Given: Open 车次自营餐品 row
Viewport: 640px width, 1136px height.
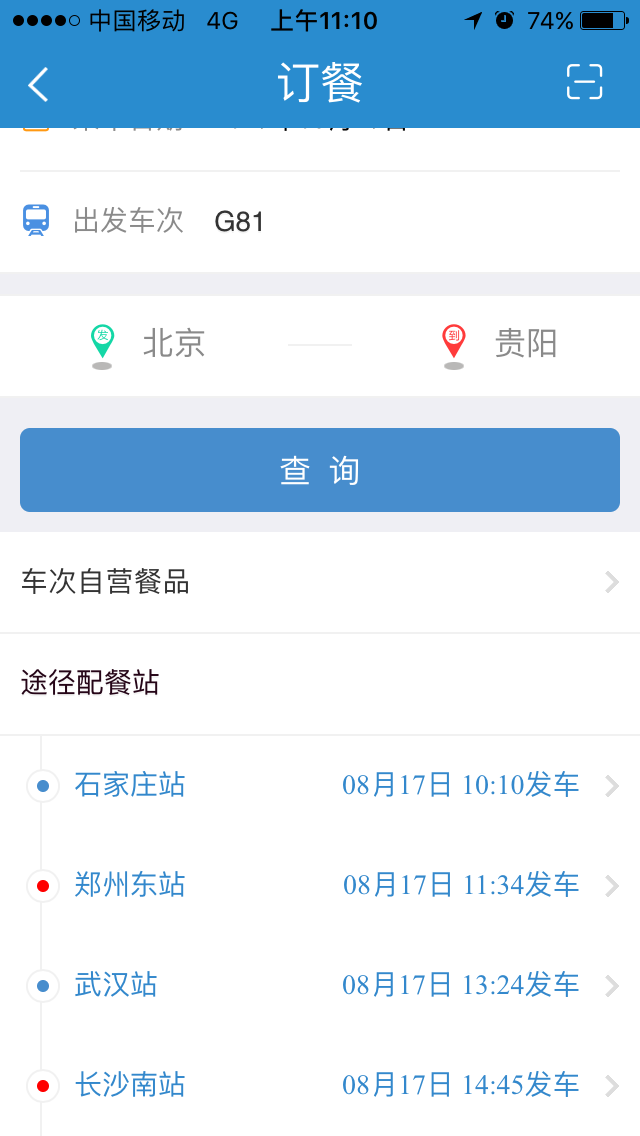Looking at the screenshot, I should click(320, 582).
